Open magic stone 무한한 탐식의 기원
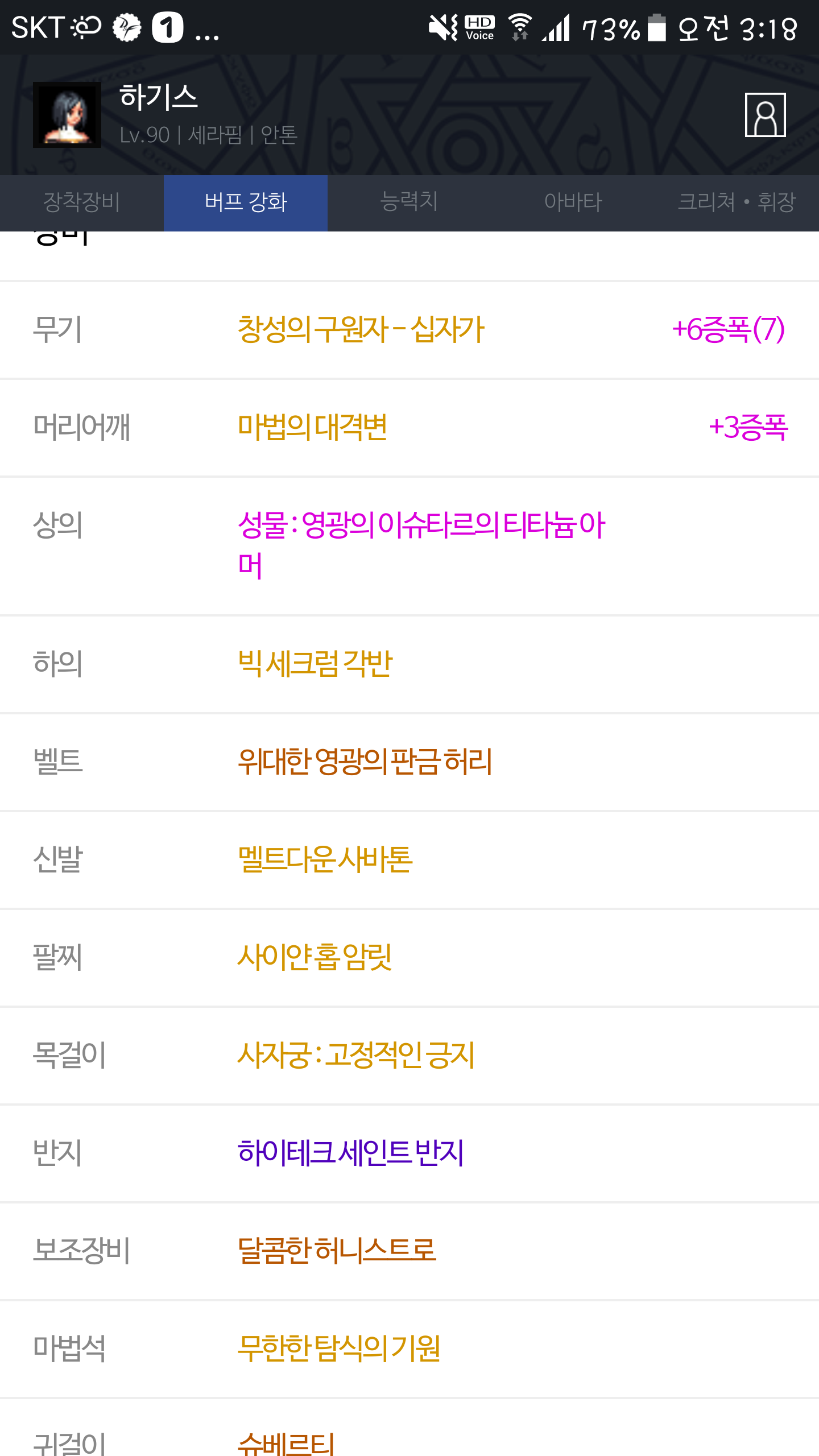This screenshot has height=1456, width=819. pyautogui.click(x=339, y=1349)
